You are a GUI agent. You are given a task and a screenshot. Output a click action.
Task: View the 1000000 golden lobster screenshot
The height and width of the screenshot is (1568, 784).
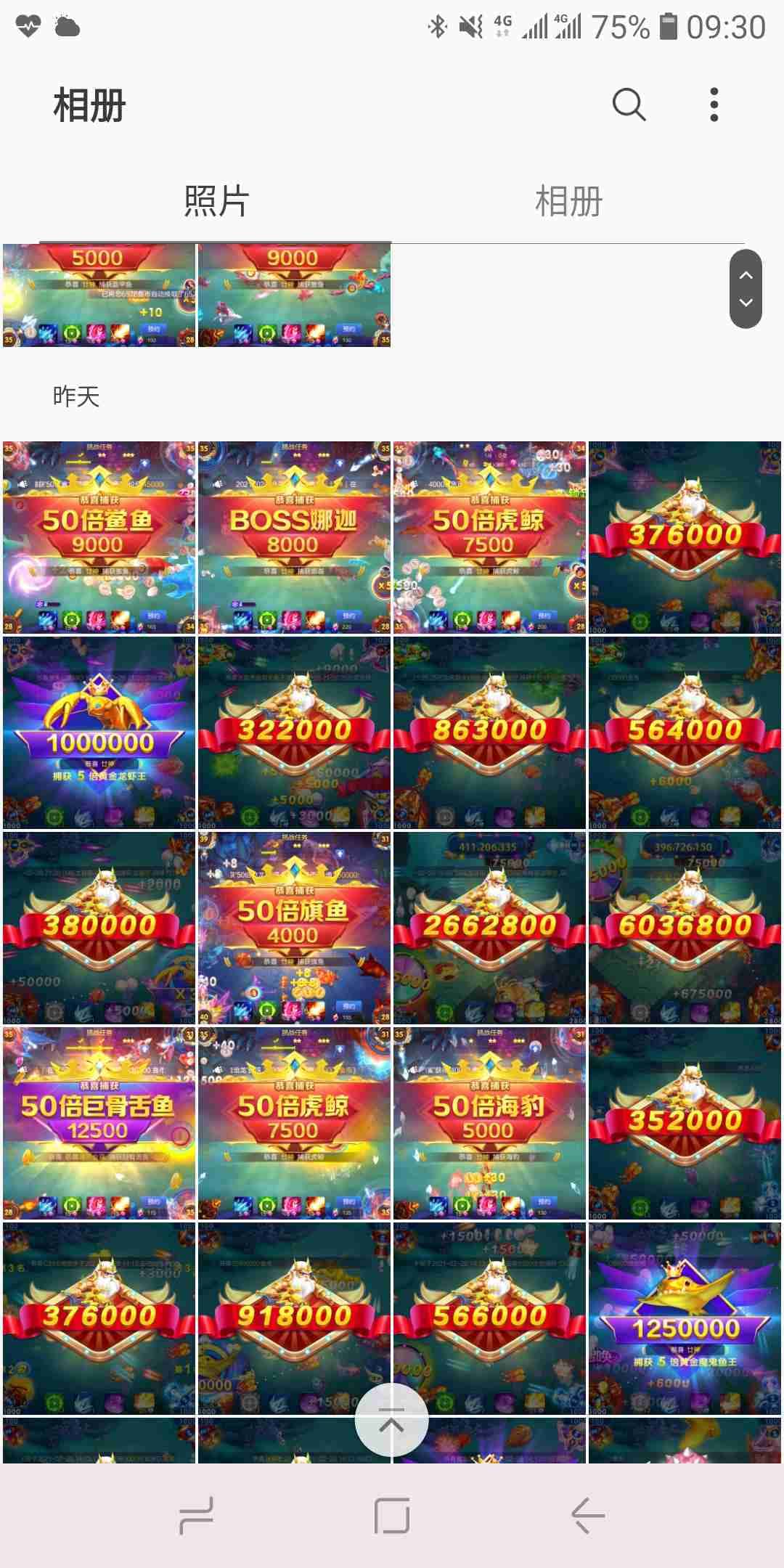(x=99, y=732)
